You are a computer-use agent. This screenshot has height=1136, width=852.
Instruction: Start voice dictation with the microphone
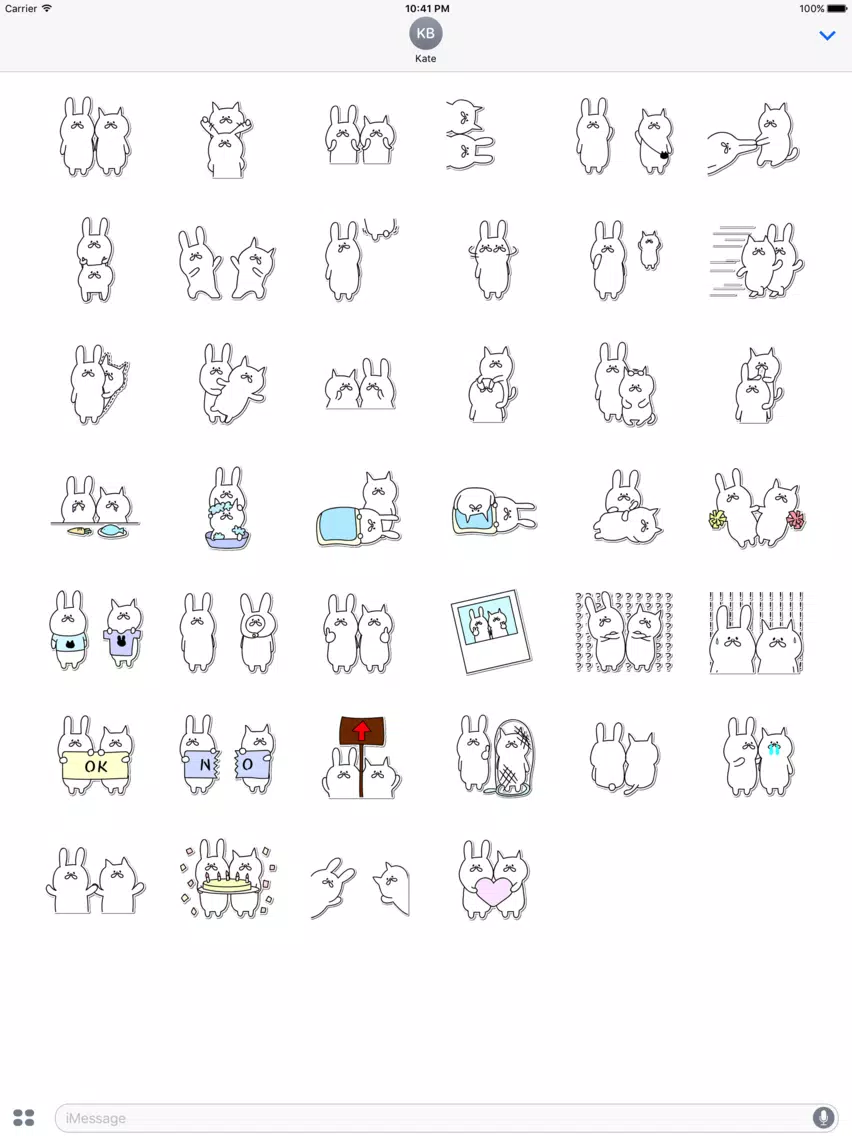822,1117
